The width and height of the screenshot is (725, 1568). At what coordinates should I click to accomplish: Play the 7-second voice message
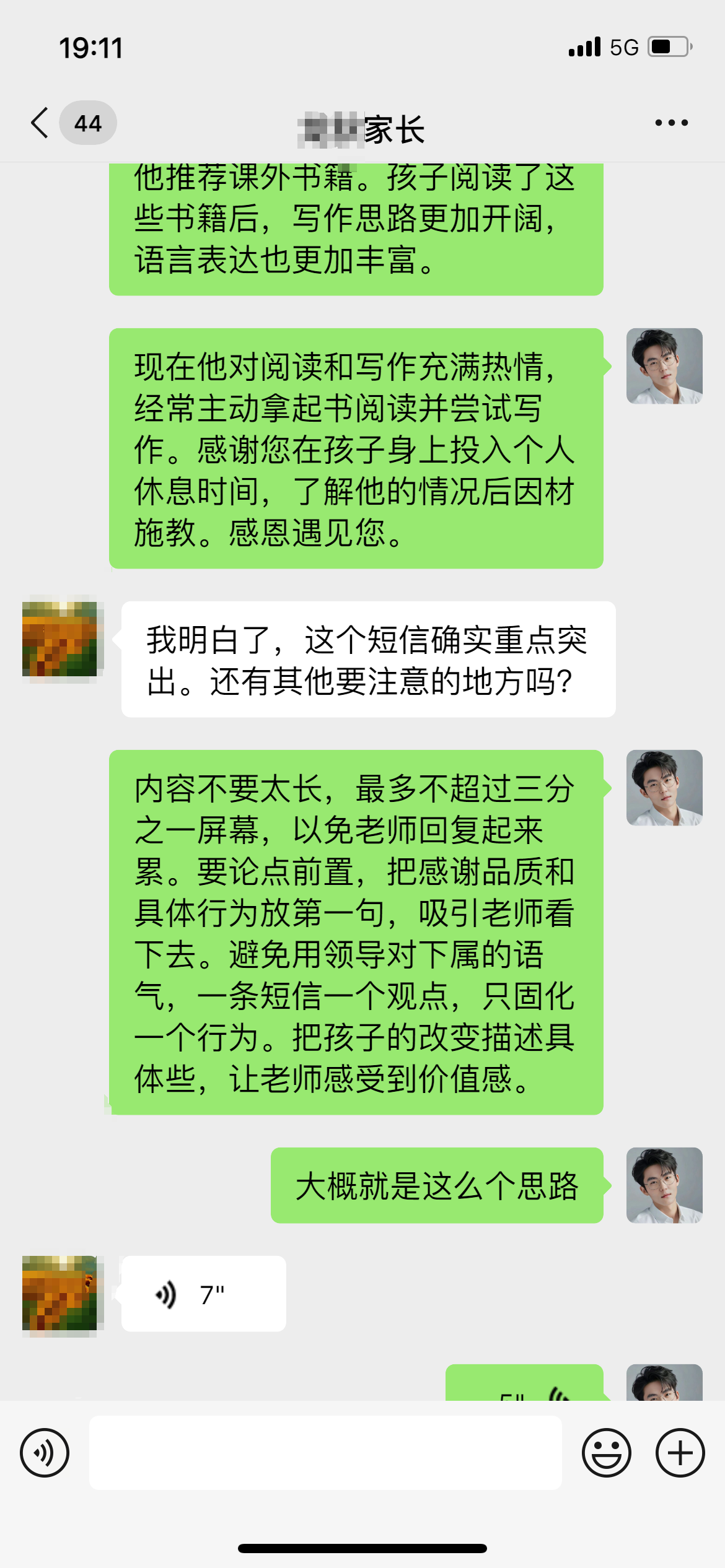pyautogui.click(x=204, y=1294)
